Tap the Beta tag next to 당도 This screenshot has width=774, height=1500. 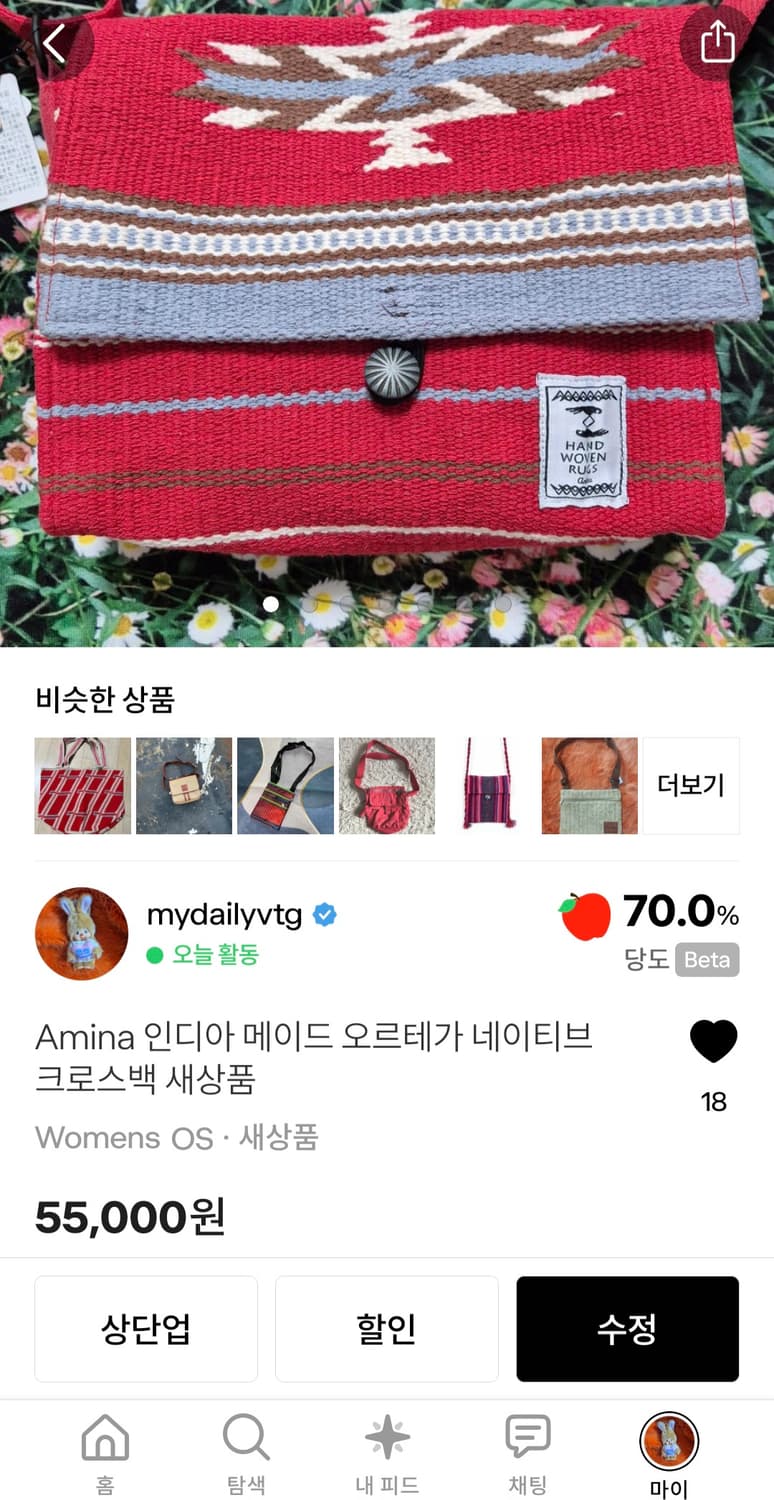pos(707,961)
